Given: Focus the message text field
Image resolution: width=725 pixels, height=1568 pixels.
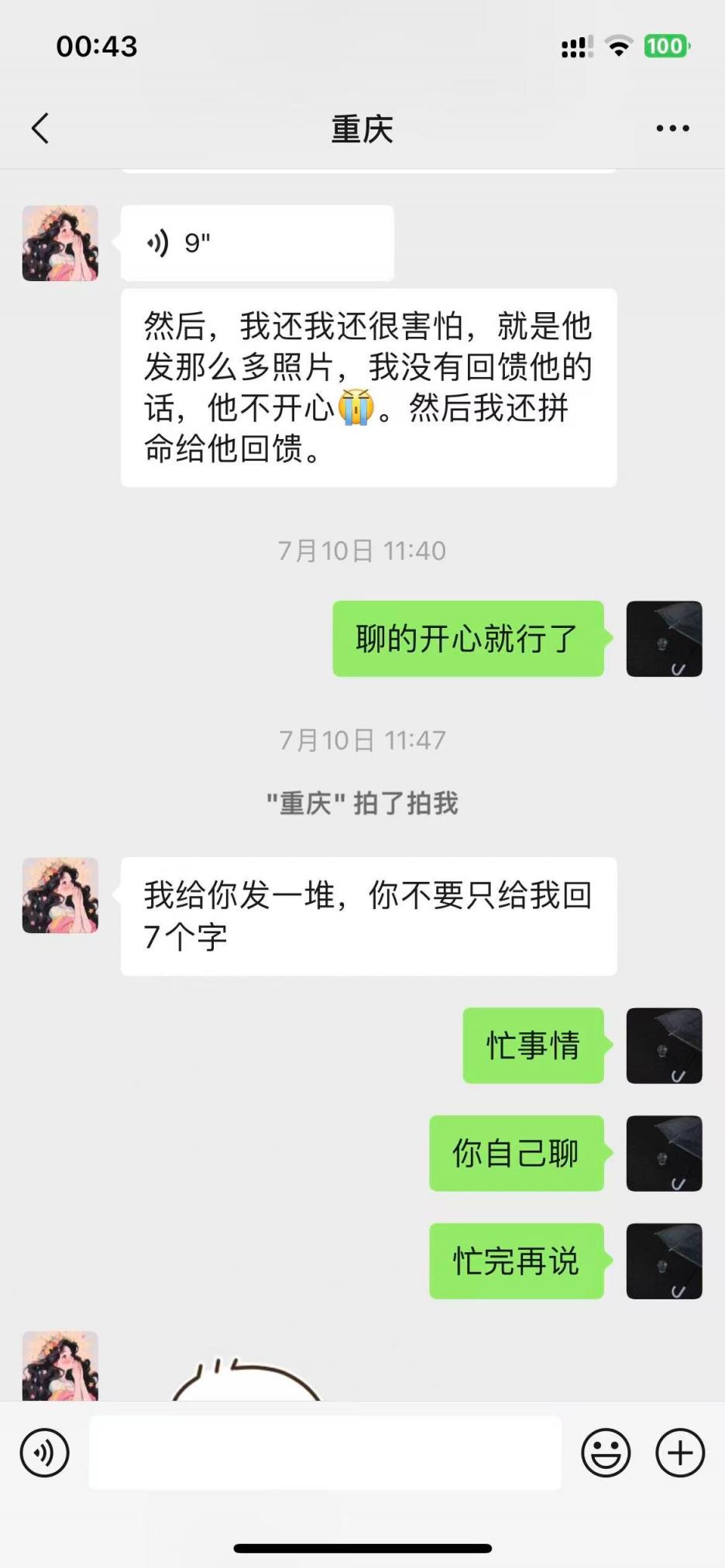Looking at the screenshot, I should click(325, 1453).
